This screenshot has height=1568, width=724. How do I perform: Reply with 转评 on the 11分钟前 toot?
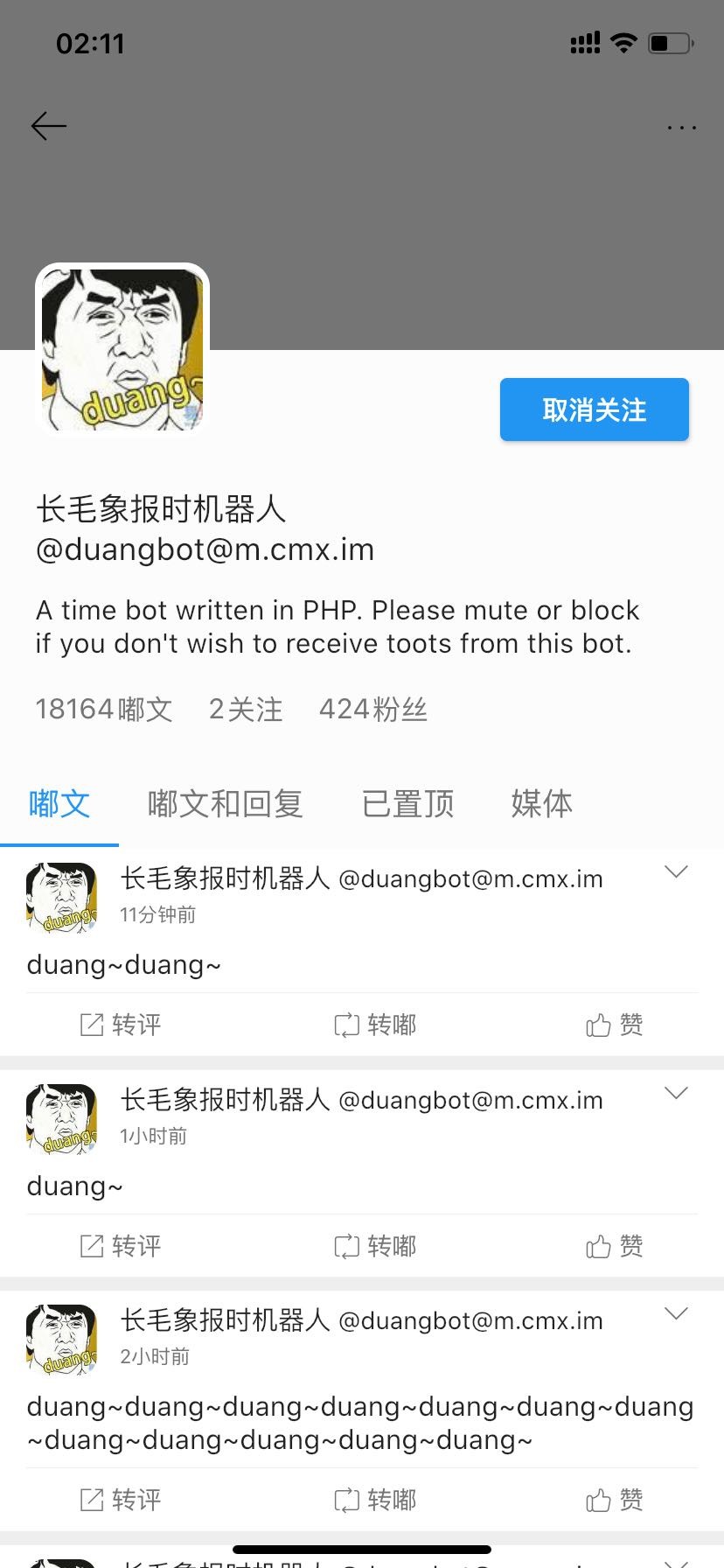tap(121, 1025)
